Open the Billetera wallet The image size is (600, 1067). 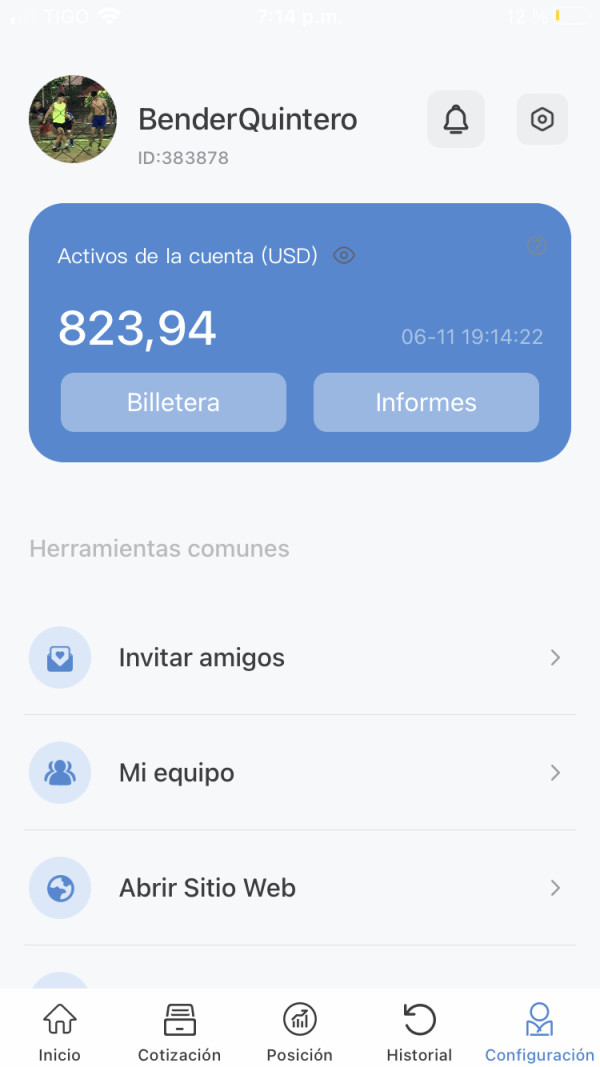pos(173,402)
